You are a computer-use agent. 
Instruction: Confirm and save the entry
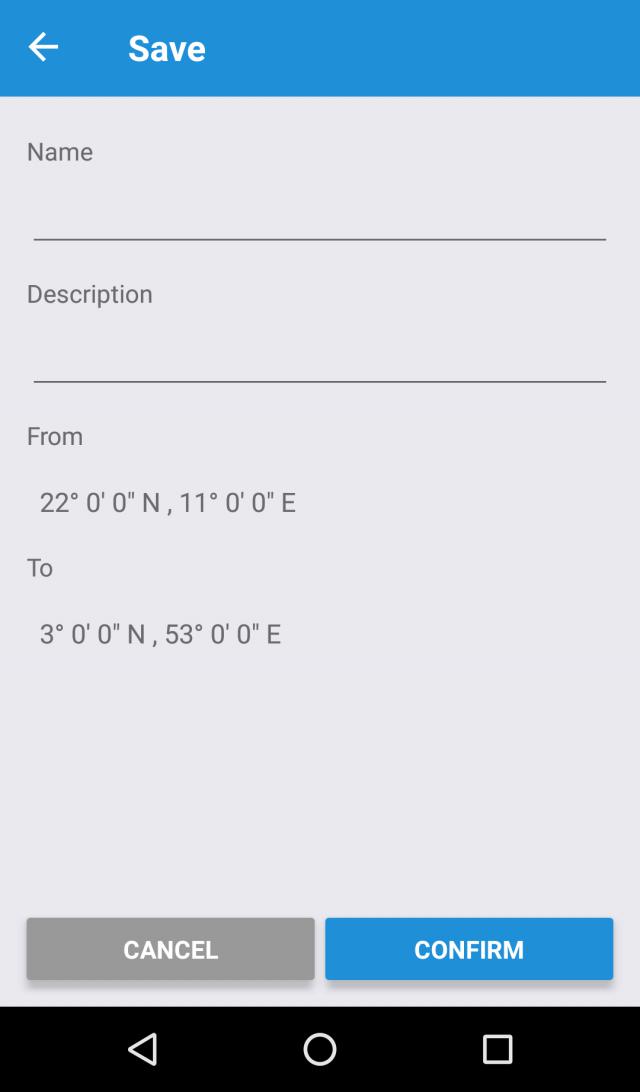[468, 949]
